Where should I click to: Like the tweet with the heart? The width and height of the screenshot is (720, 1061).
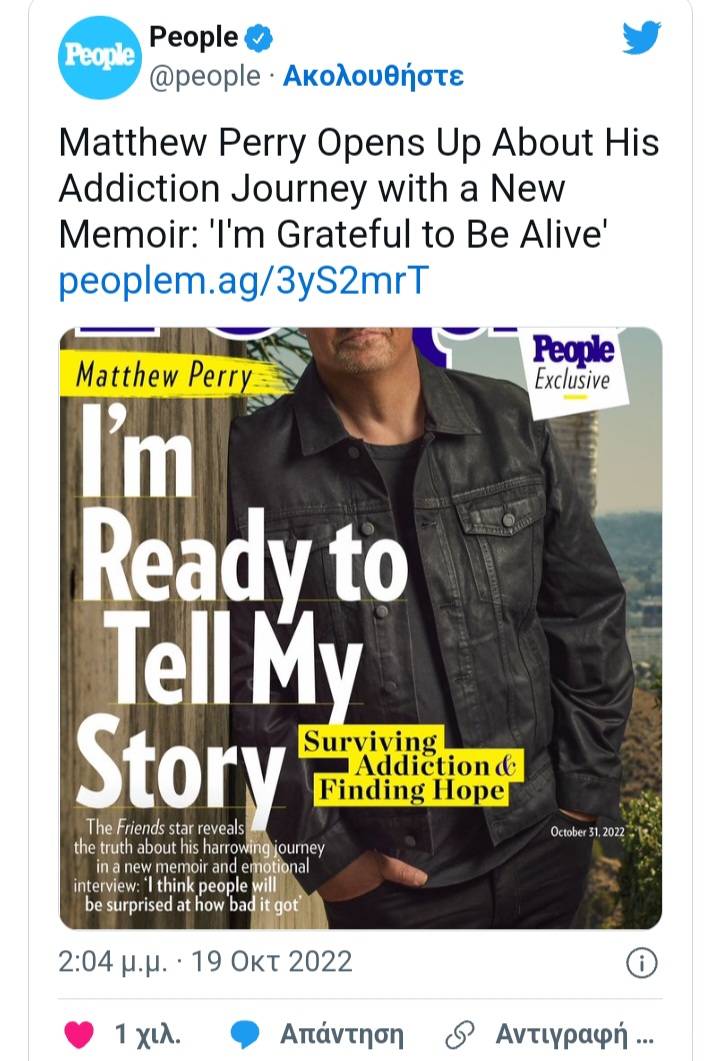(78, 1034)
